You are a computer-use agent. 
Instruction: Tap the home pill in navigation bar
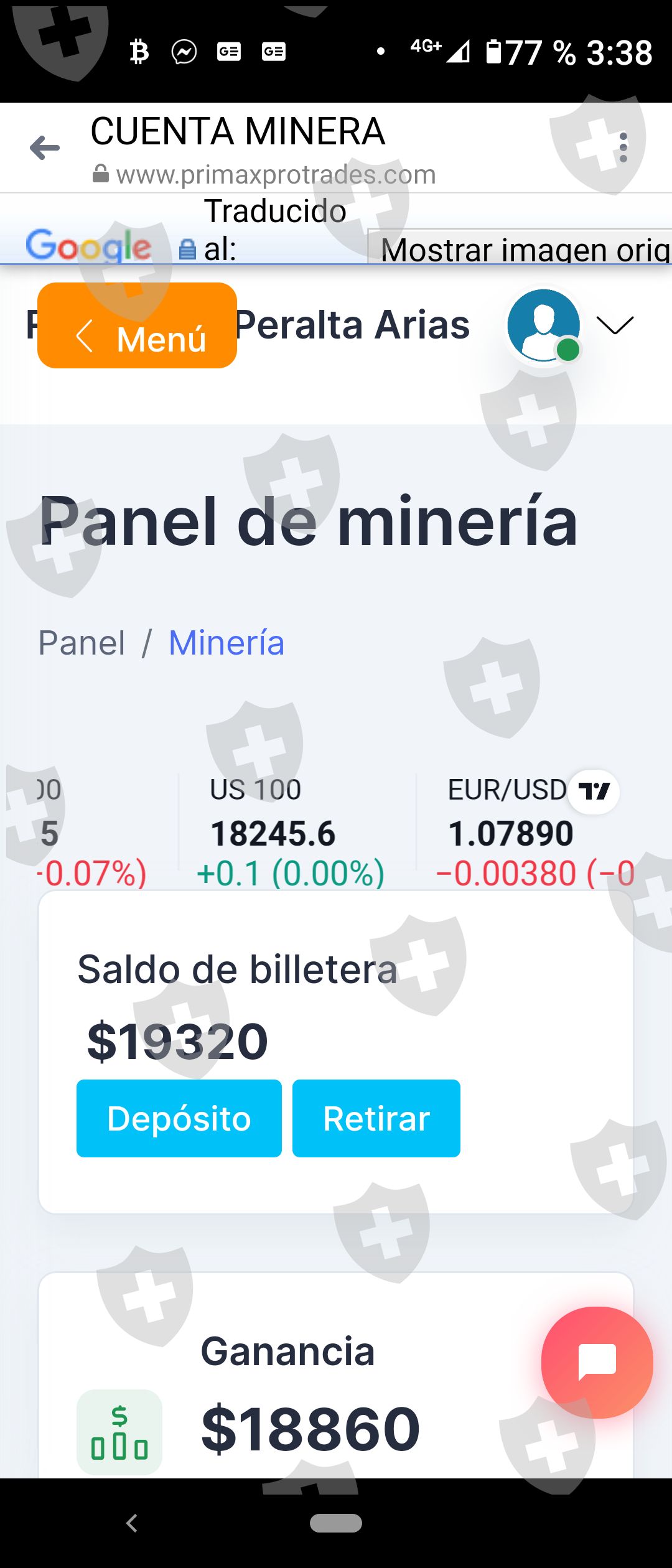coord(336,1523)
